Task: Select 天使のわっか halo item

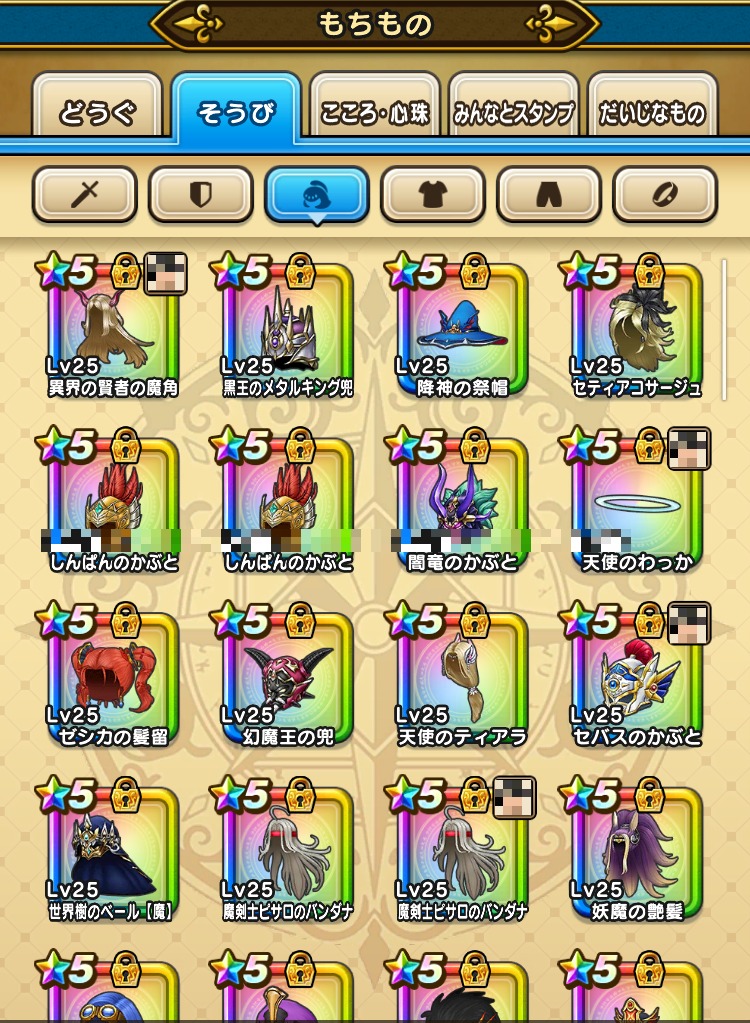Action: pyautogui.click(x=635, y=505)
